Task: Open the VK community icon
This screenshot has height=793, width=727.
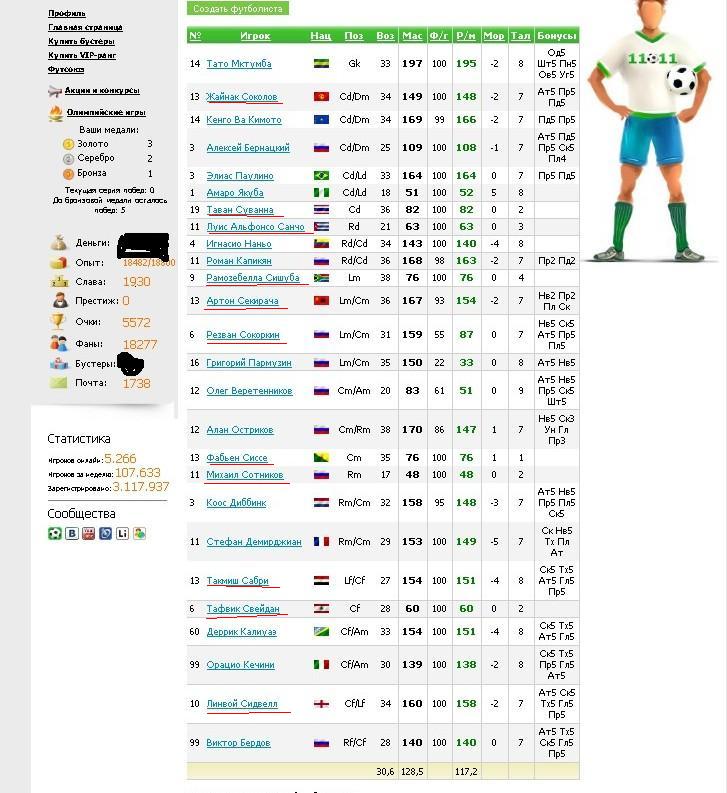Action: point(71,534)
